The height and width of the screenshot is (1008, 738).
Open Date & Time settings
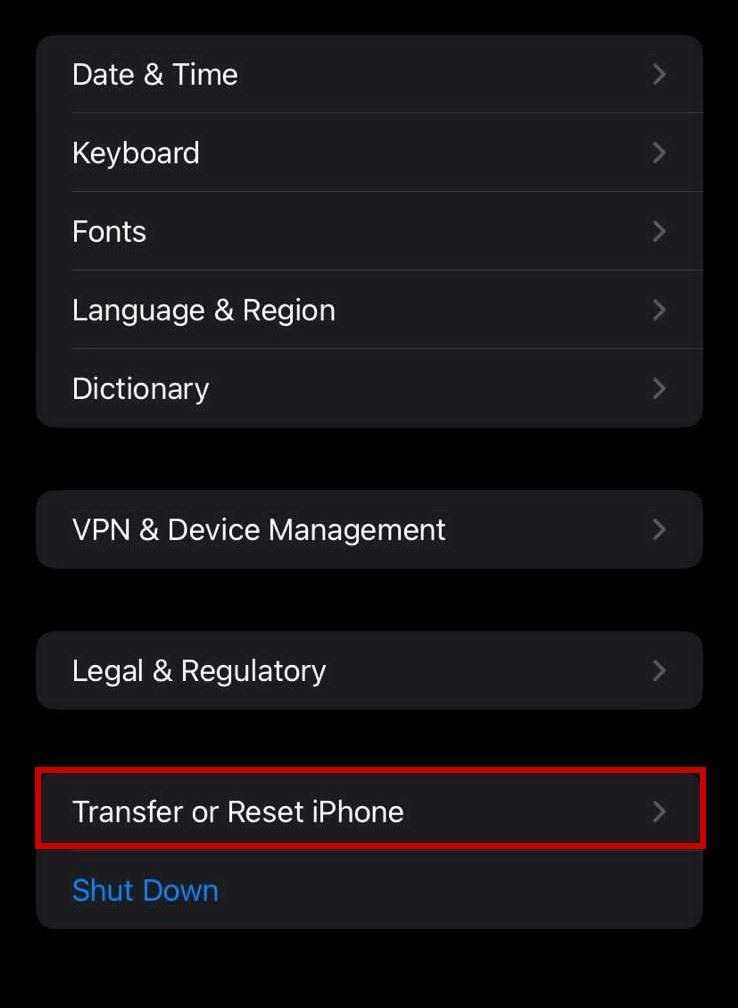click(368, 74)
